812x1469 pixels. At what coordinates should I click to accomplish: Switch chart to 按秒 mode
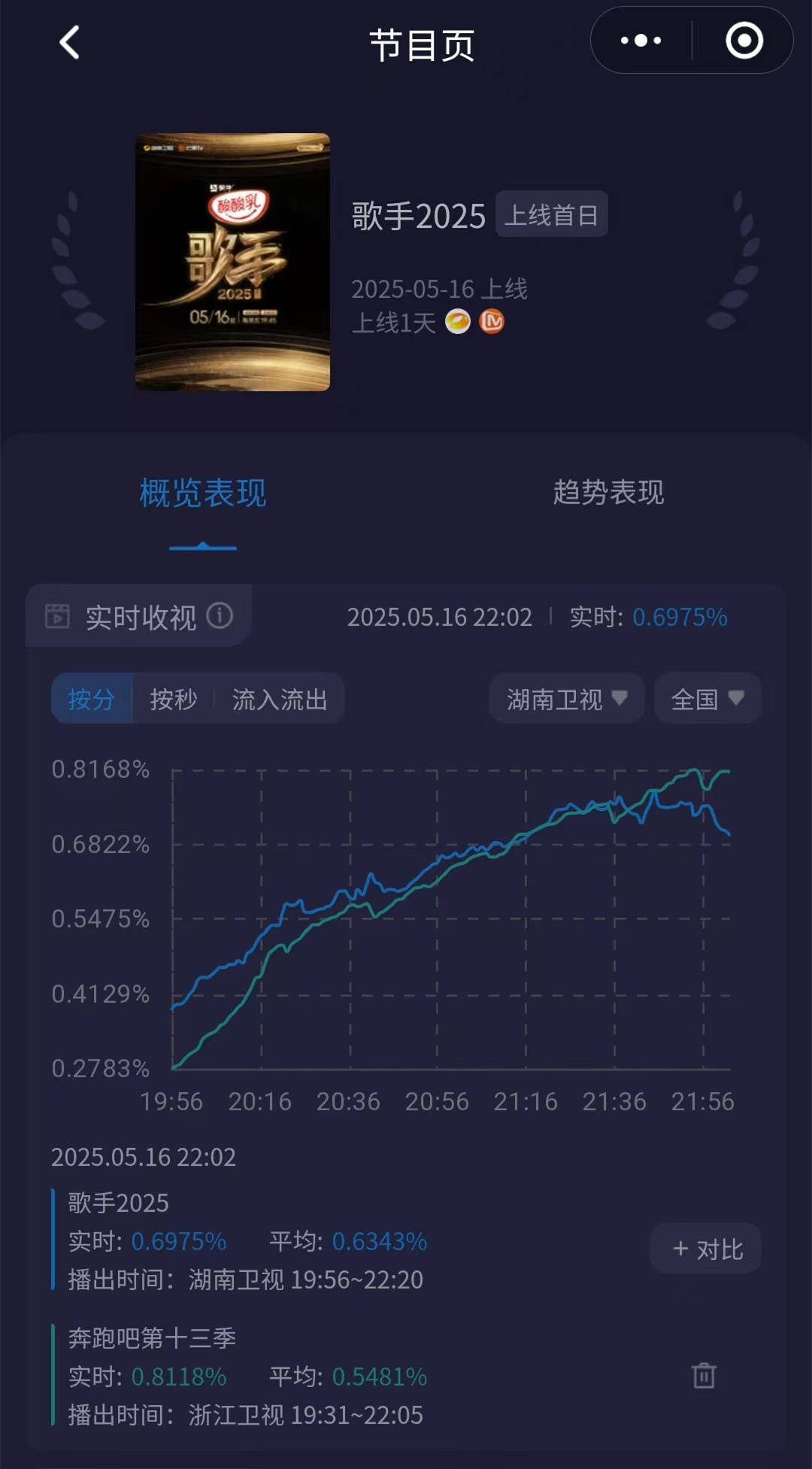click(x=173, y=699)
